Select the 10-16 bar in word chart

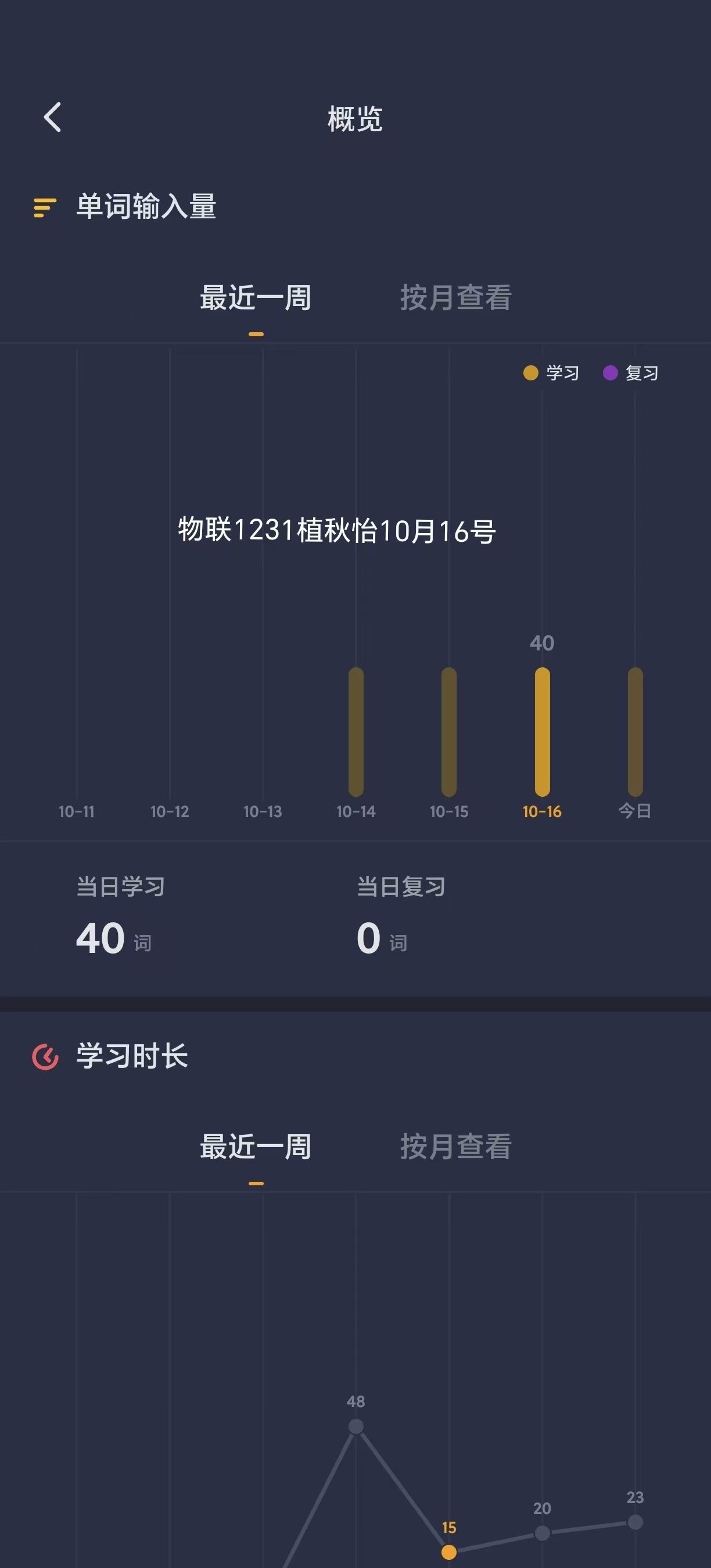click(543, 732)
